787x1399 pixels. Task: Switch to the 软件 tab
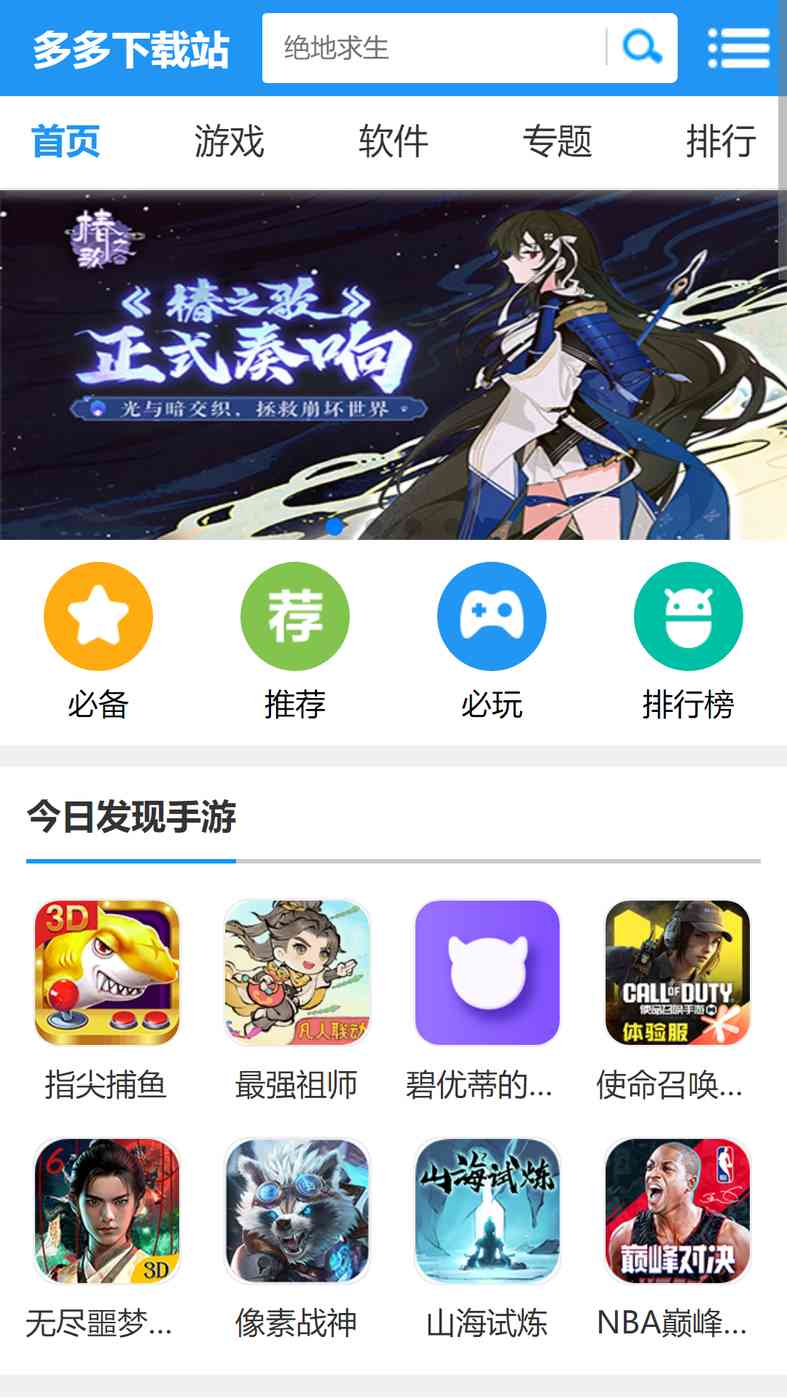tap(393, 141)
